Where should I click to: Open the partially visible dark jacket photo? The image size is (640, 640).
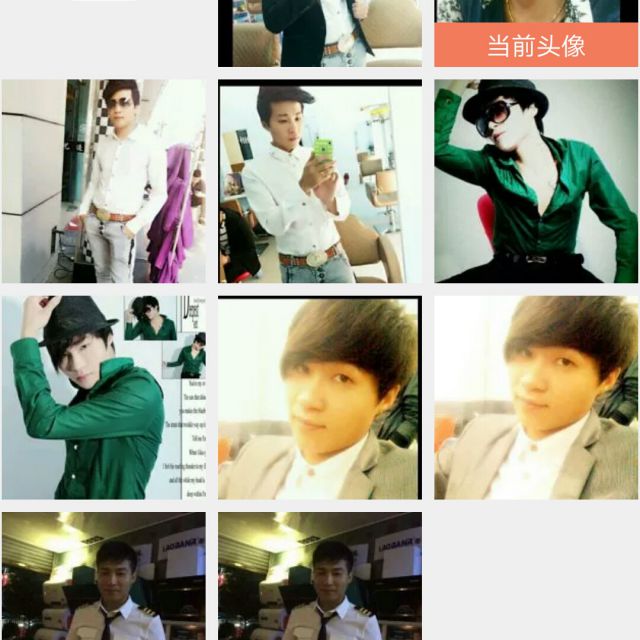[320, 32]
